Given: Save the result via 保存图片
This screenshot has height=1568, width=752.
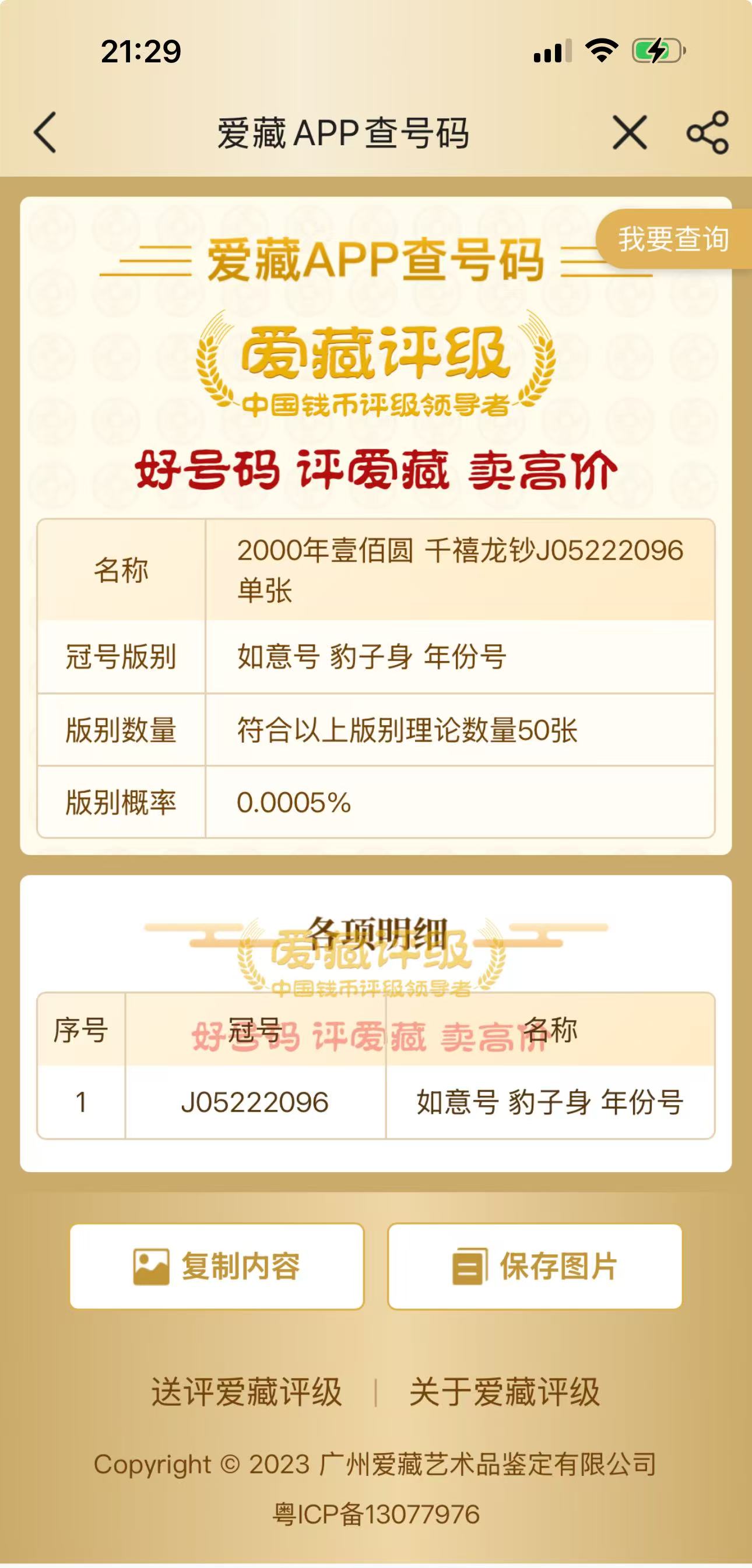Looking at the screenshot, I should click(x=535, y=1266).
